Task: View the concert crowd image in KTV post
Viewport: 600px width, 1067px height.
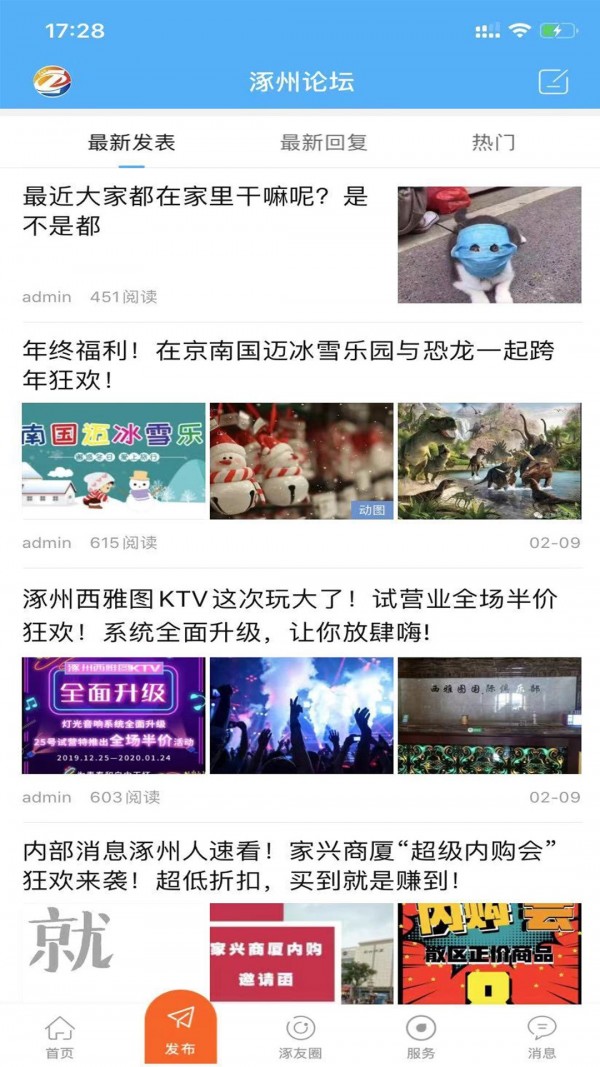Action: click(301, 715)
